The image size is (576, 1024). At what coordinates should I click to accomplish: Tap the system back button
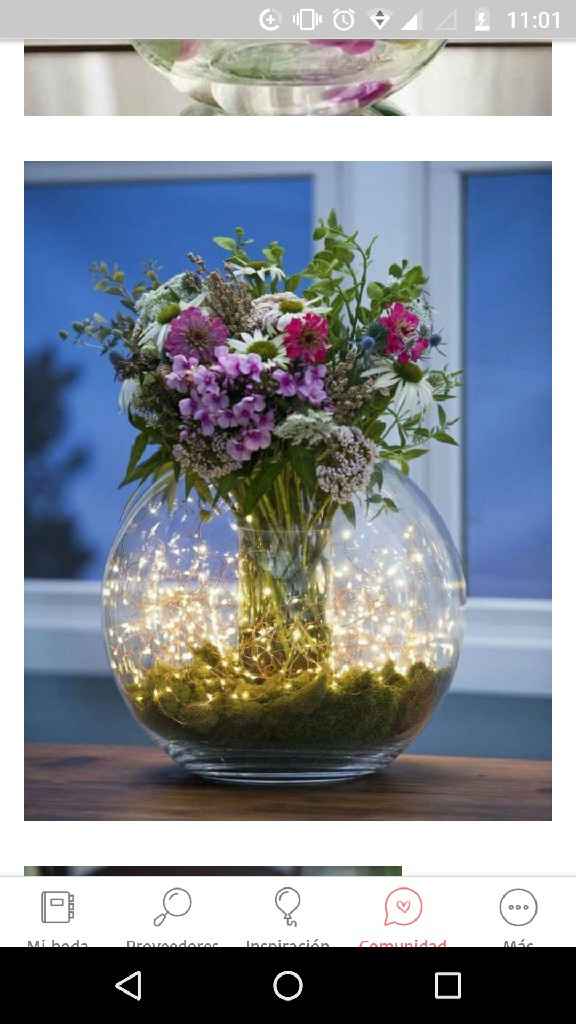click(129, 985)
